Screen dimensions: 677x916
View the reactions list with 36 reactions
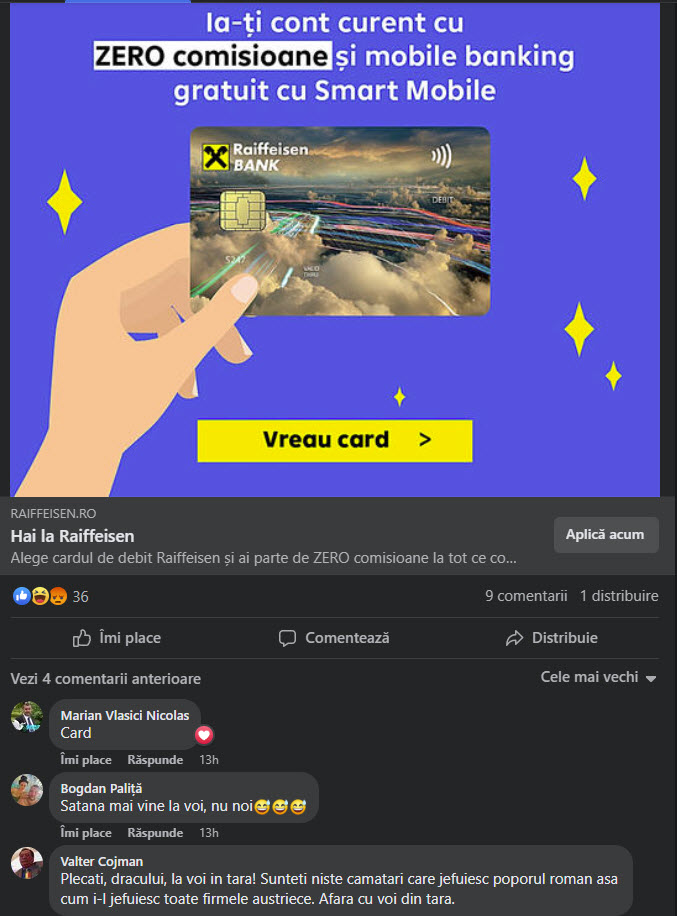[51, 597]
